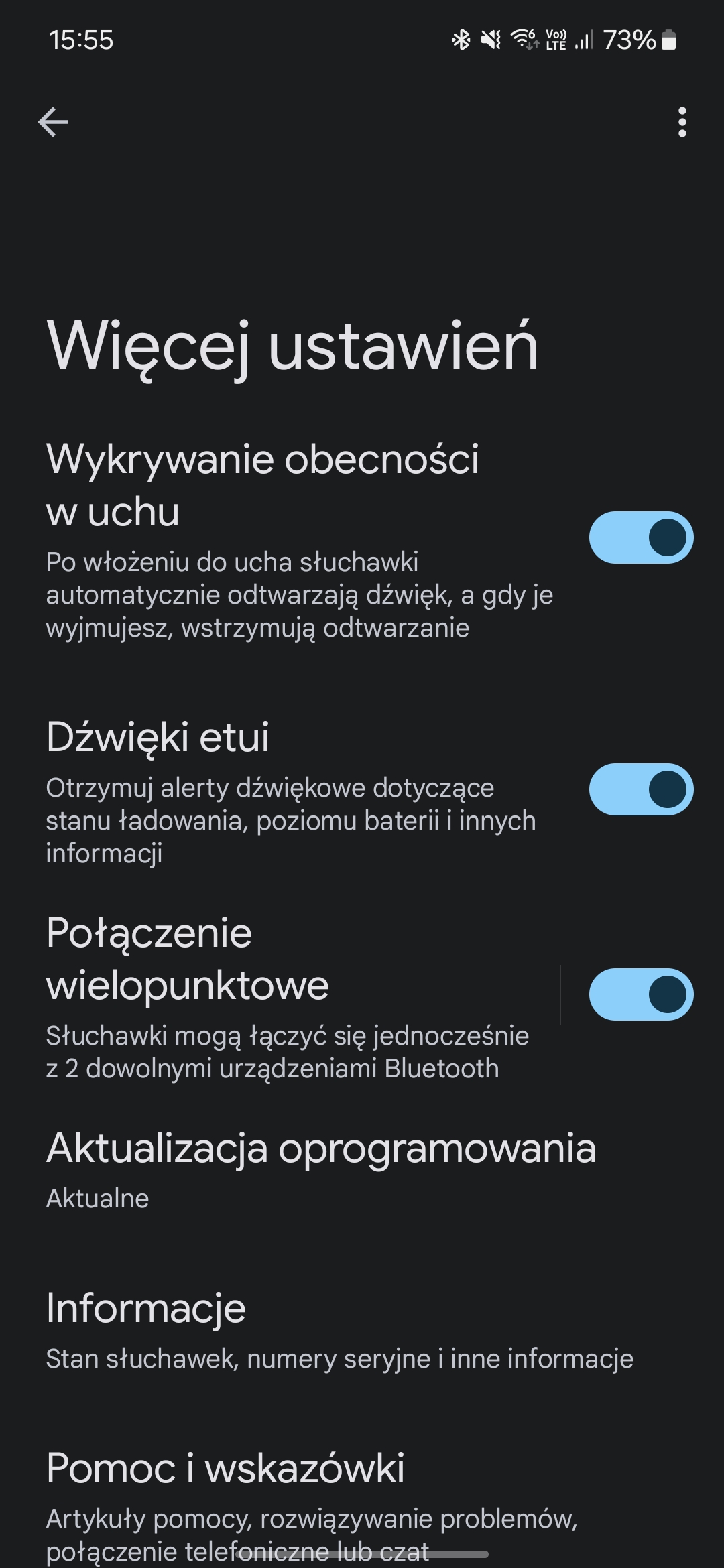Go back using the arrow icon
The image size is (724, 1568).
point(53,122)
